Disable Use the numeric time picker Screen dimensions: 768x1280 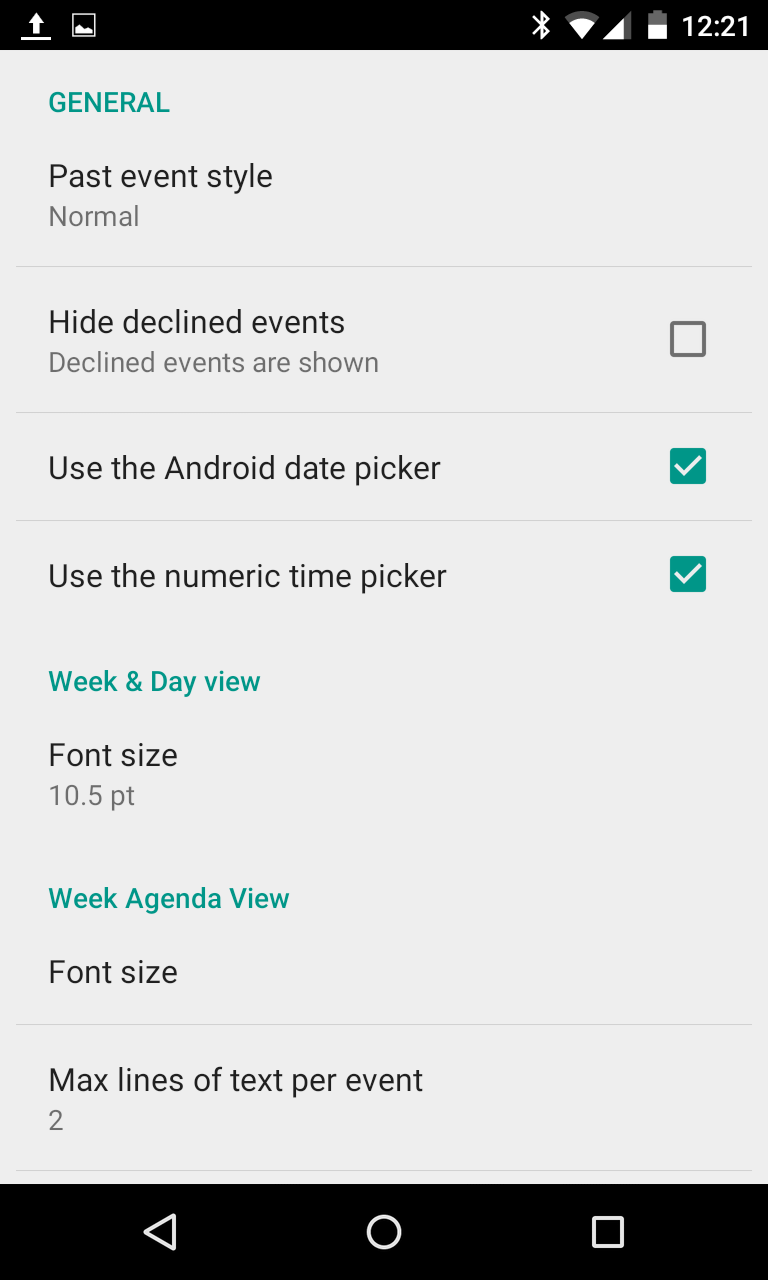tap(688, 575)
